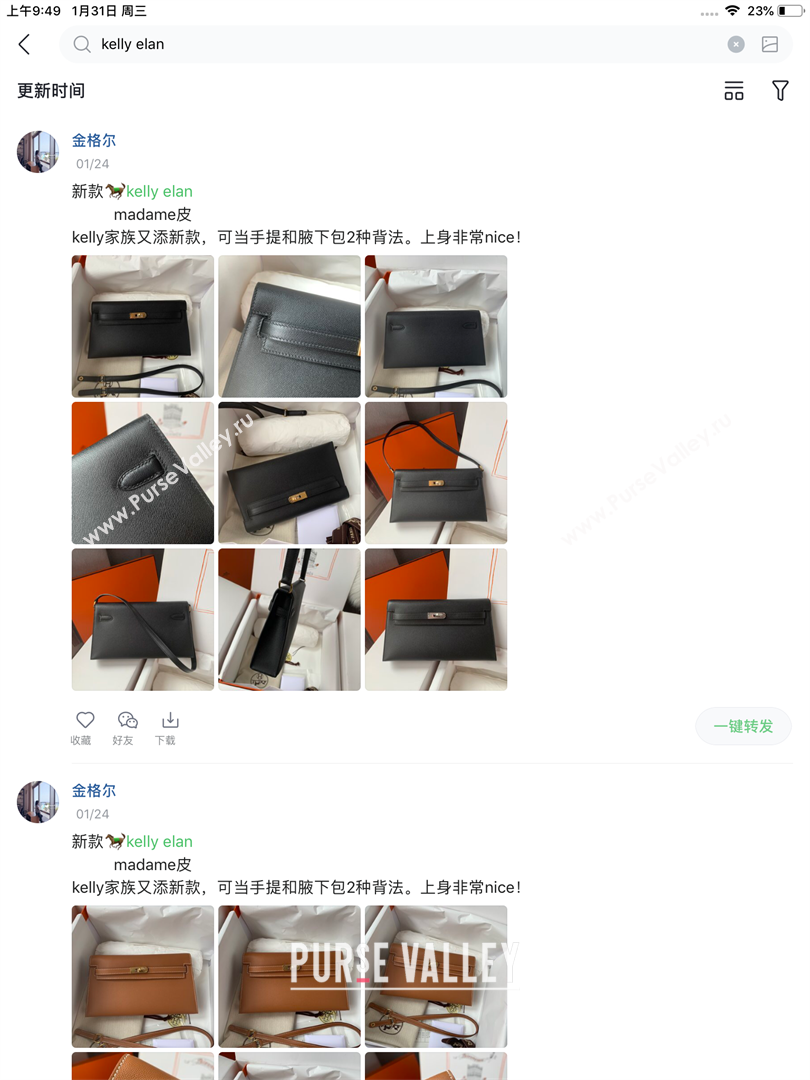
Task: Go back with the top-left arrow
Action: (x=25, y=44)
